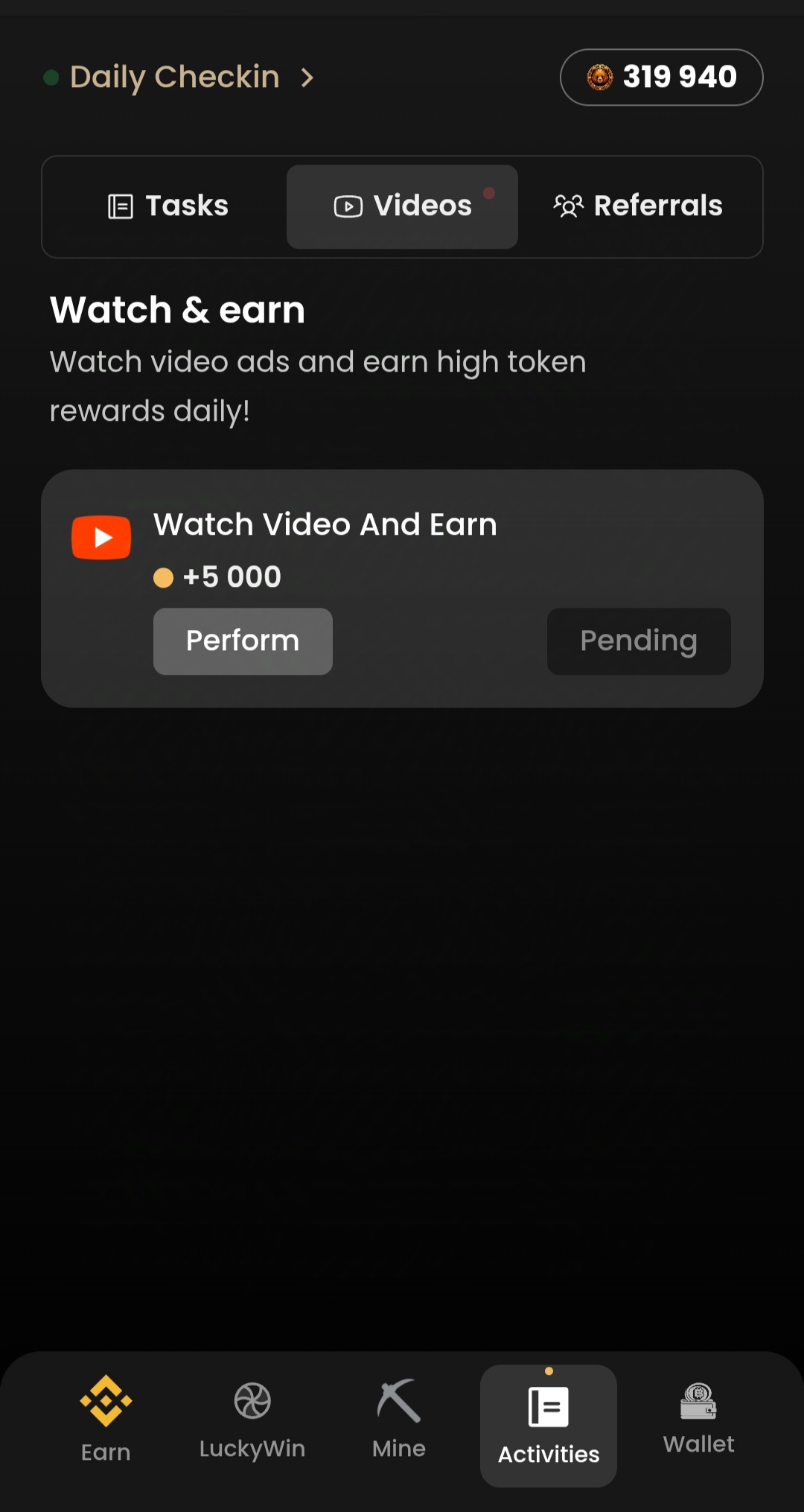This screenshot has height=1512, width=804.
Task: Tap the 319 940 balance pill
Action: click(661, 77)
